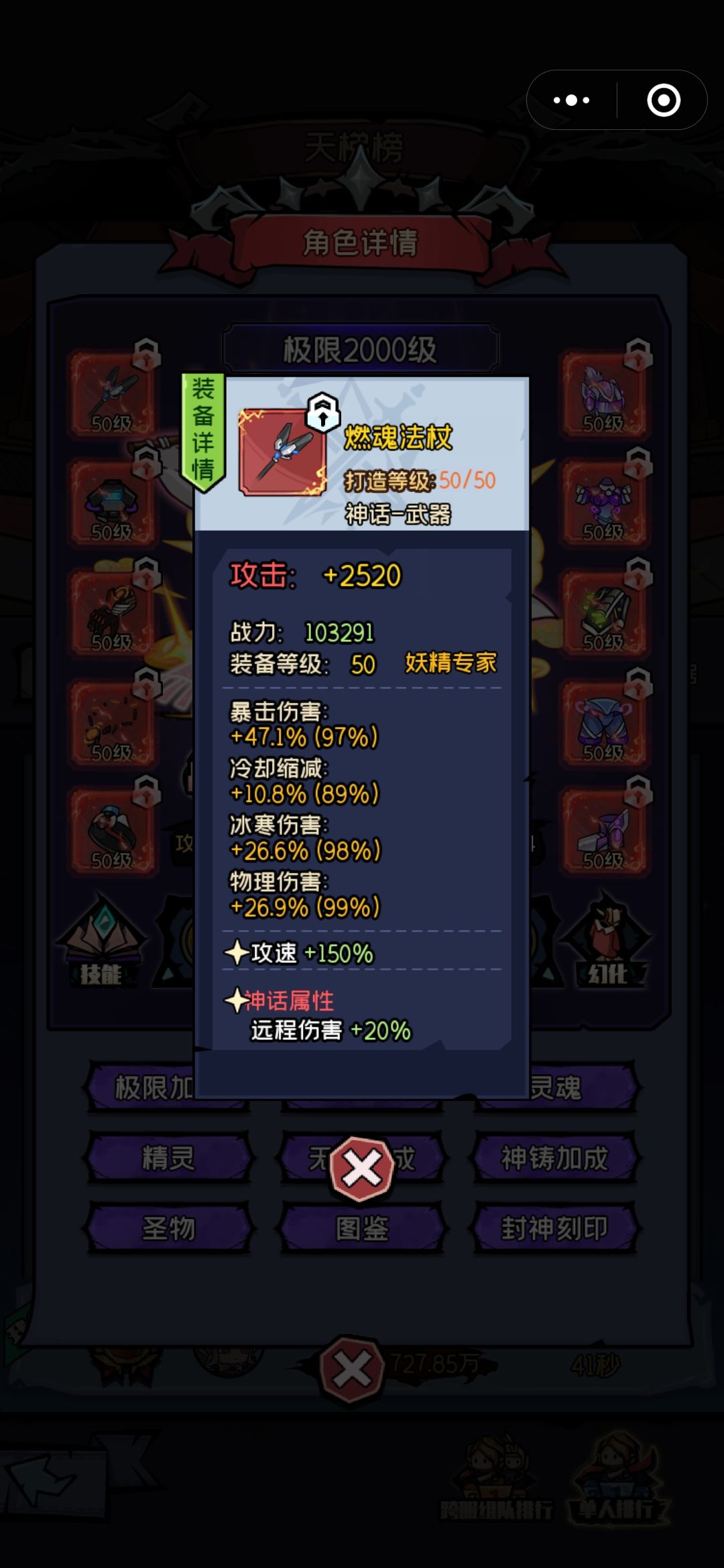
Task: Select the vehicle equipment slot at top right
Action: click(x=603, y=395)
